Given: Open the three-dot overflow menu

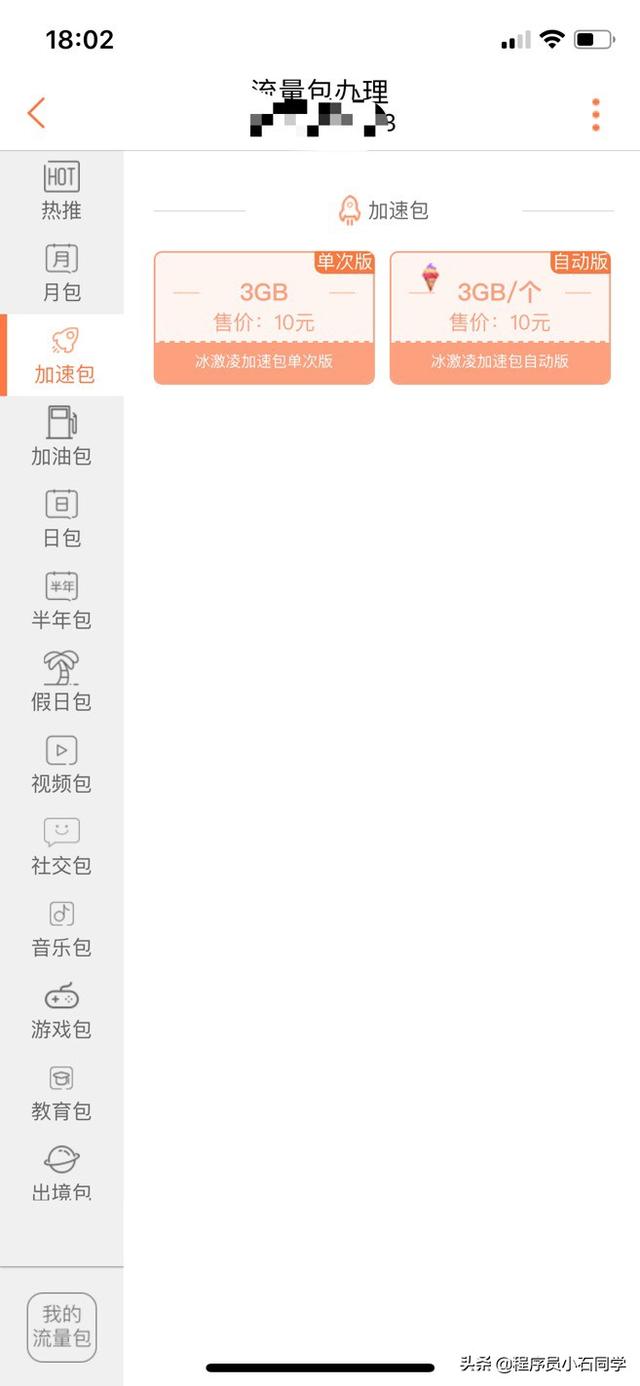Looking at the screenshot, I should [x=596, y=115].
